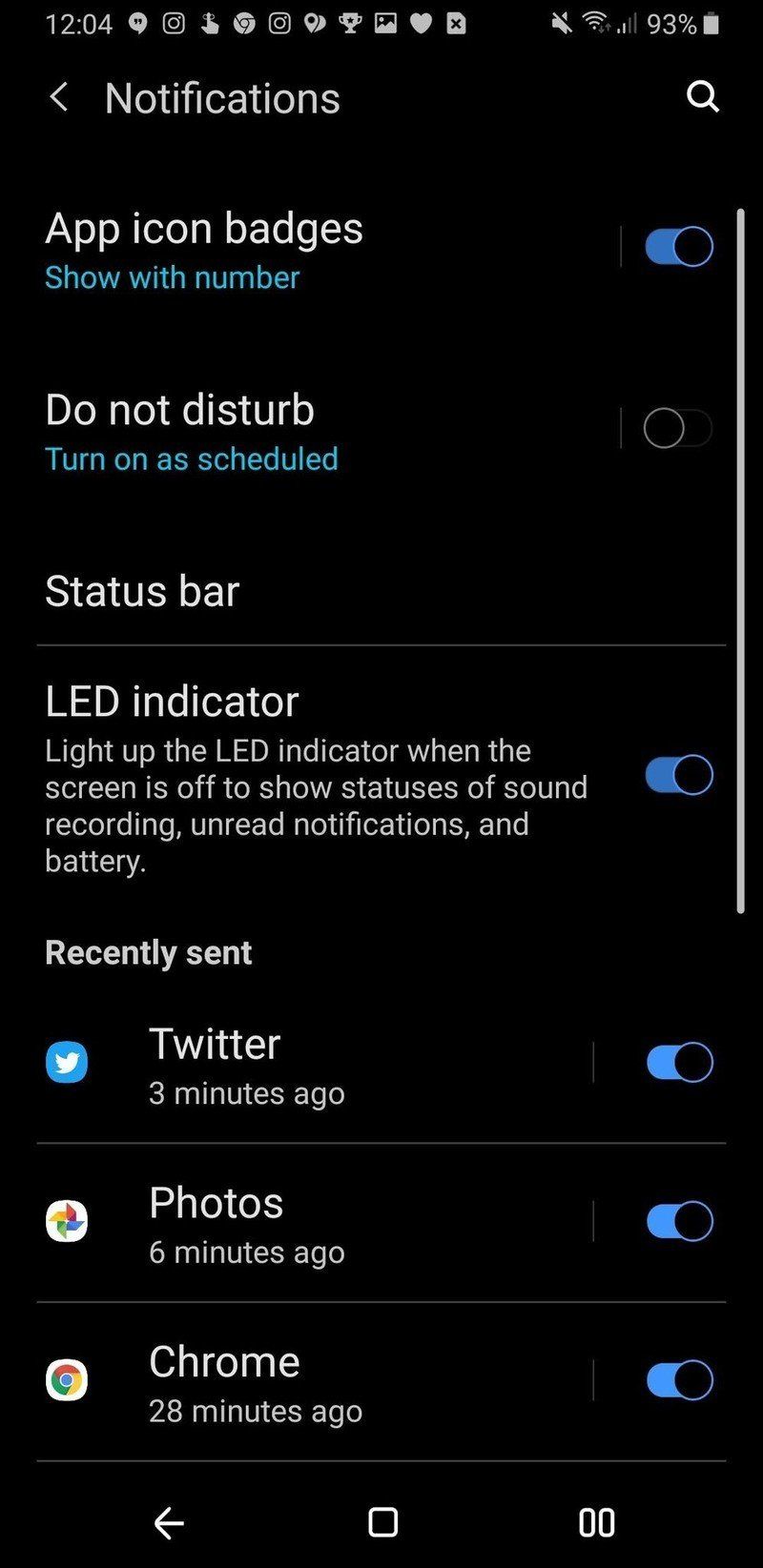Enable the Do not disturb switch

point(678,428)
